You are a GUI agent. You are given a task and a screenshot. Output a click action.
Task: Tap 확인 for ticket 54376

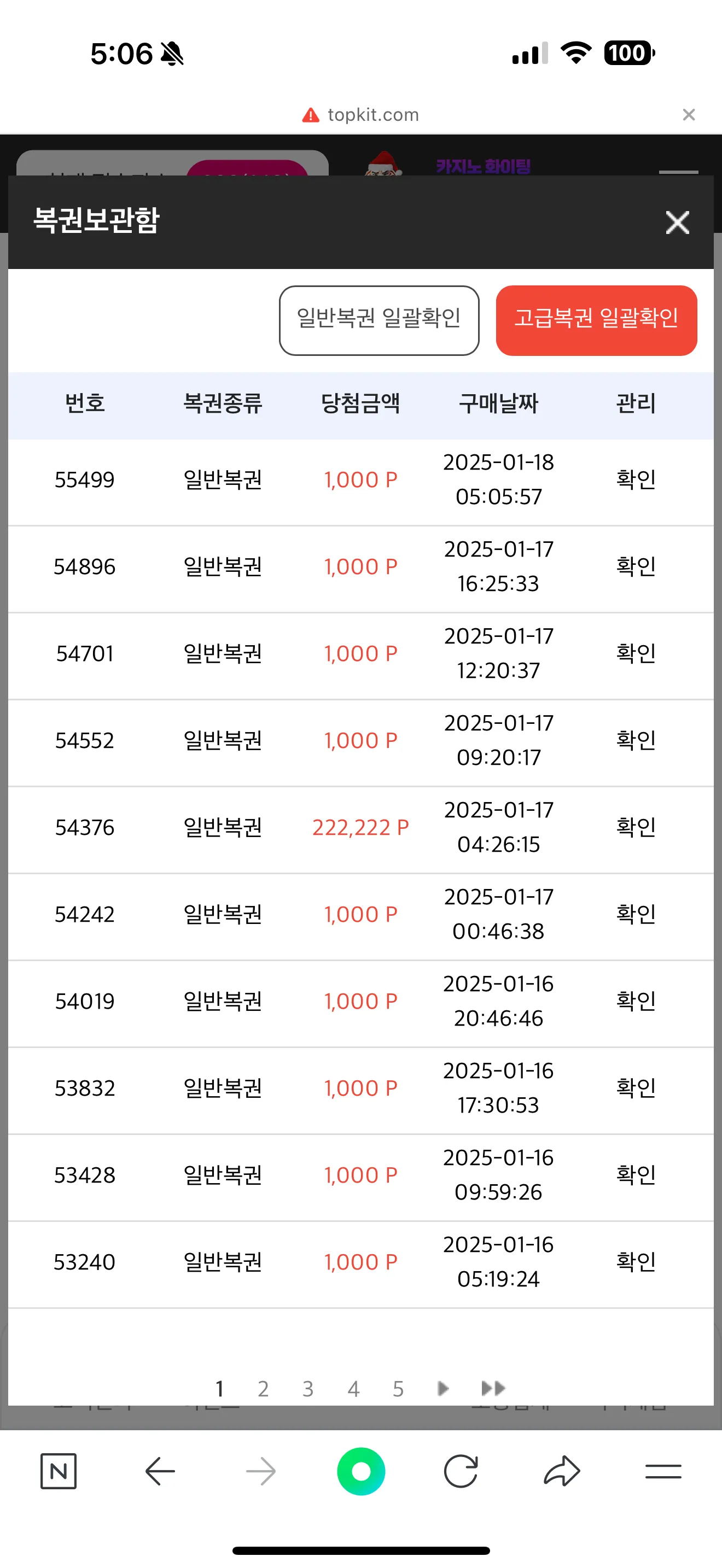click(636, 827)
